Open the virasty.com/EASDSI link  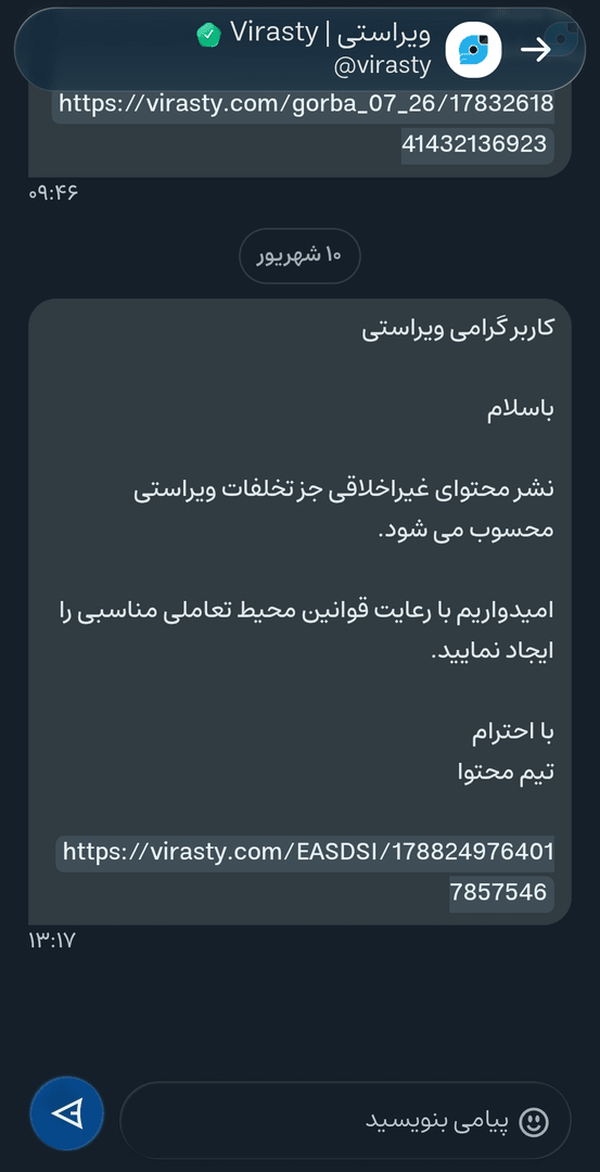[x=307, y=872]
